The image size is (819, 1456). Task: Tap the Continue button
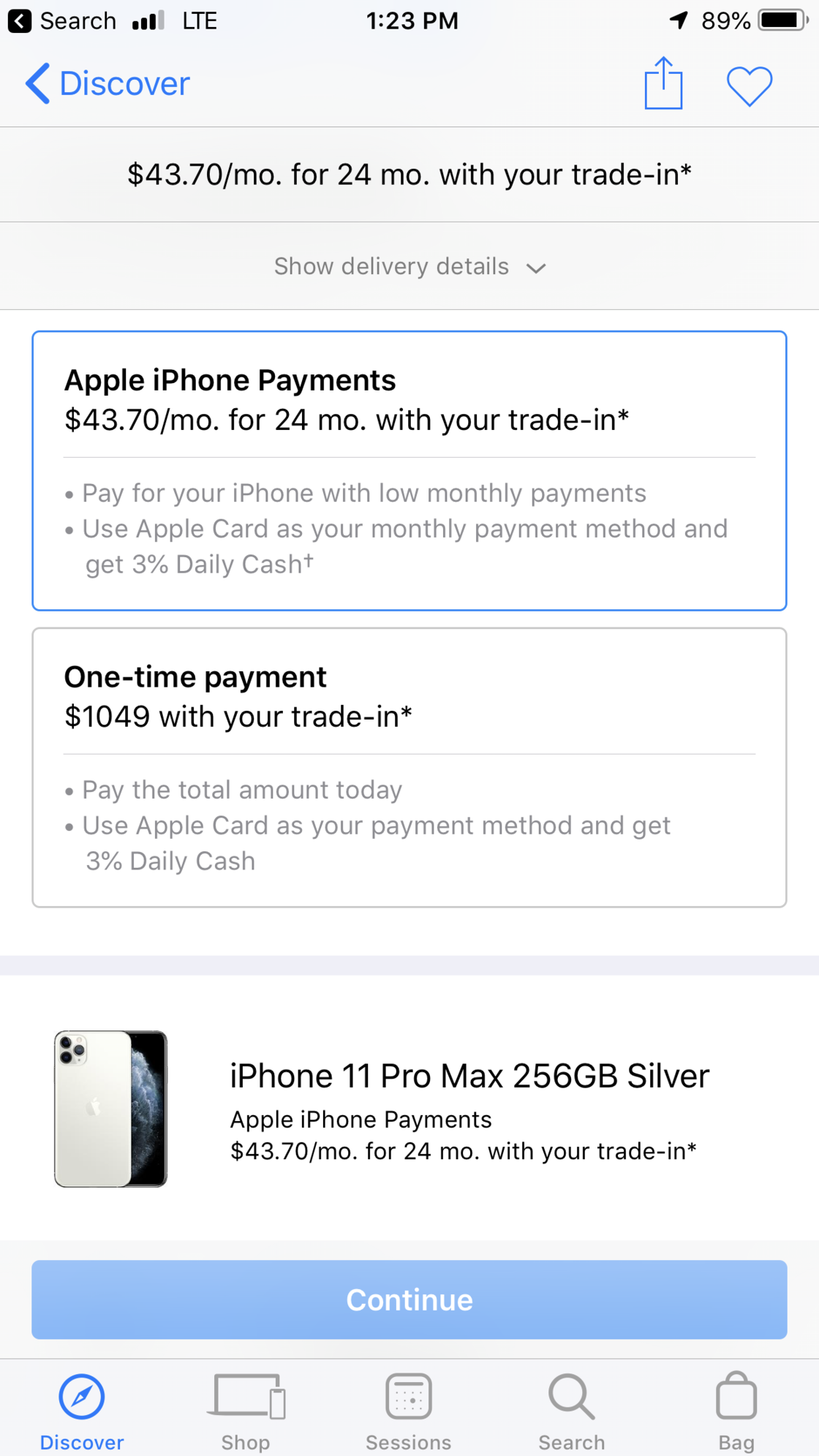(409, 1300)
